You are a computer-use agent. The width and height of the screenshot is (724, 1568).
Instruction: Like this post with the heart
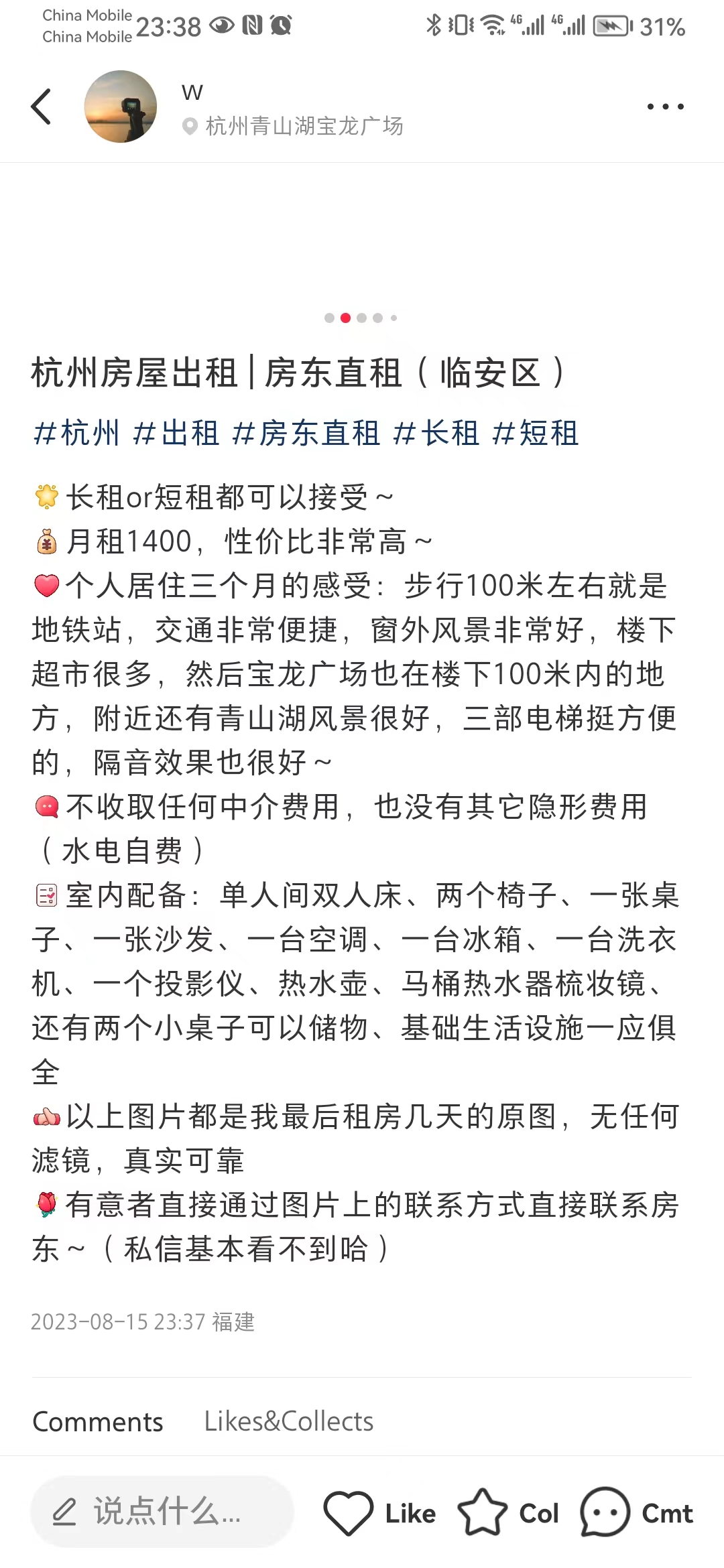pyautogui.click(x=349, y=1512)
